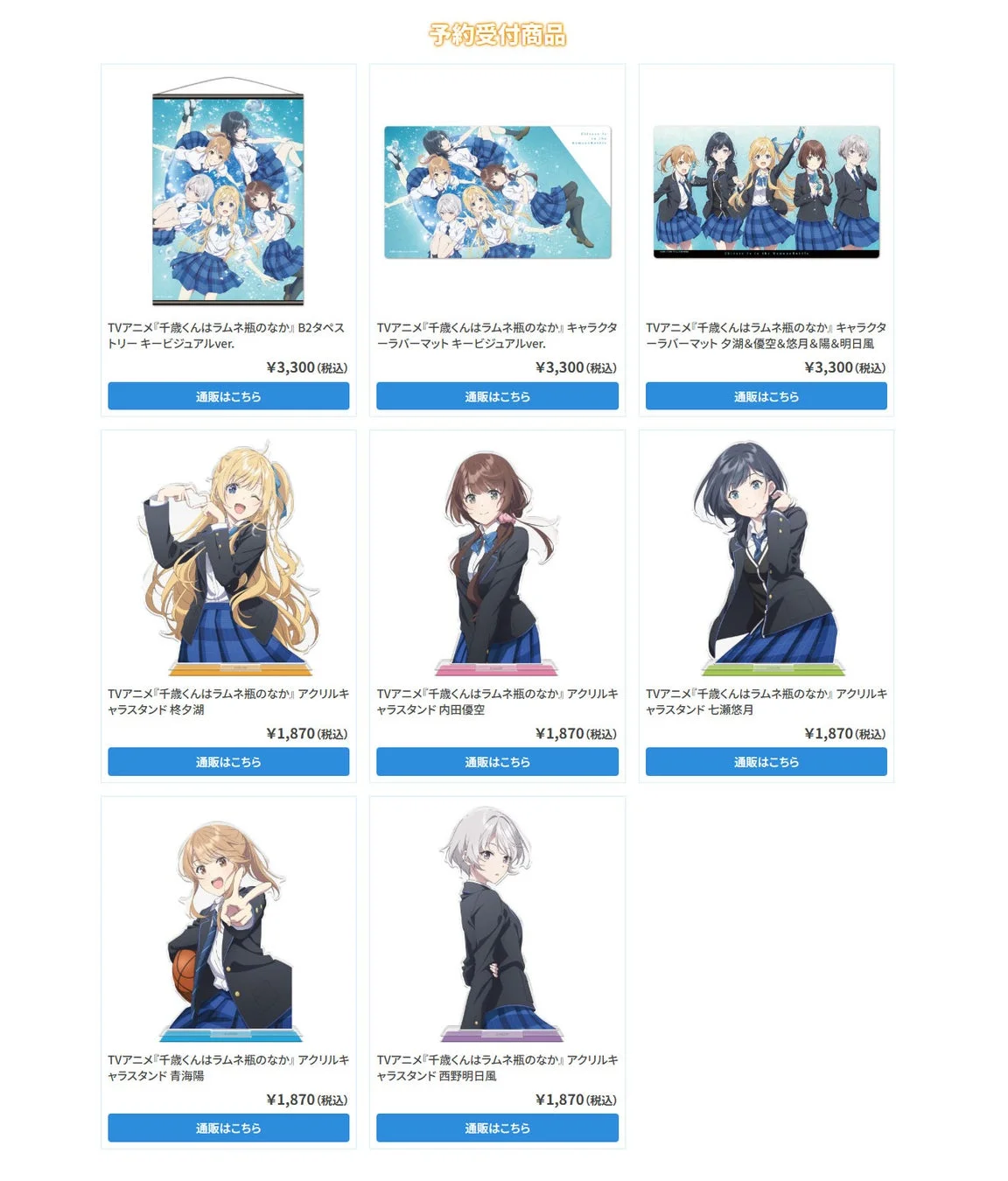Image resolution: width=1008 pixels, height=1181 pixels.
Task: Select 通販はこちら for ラバーマット 夕湖&優空&悠月&陽&明日風
Action: pyautogui.click(x=766, y=396)
